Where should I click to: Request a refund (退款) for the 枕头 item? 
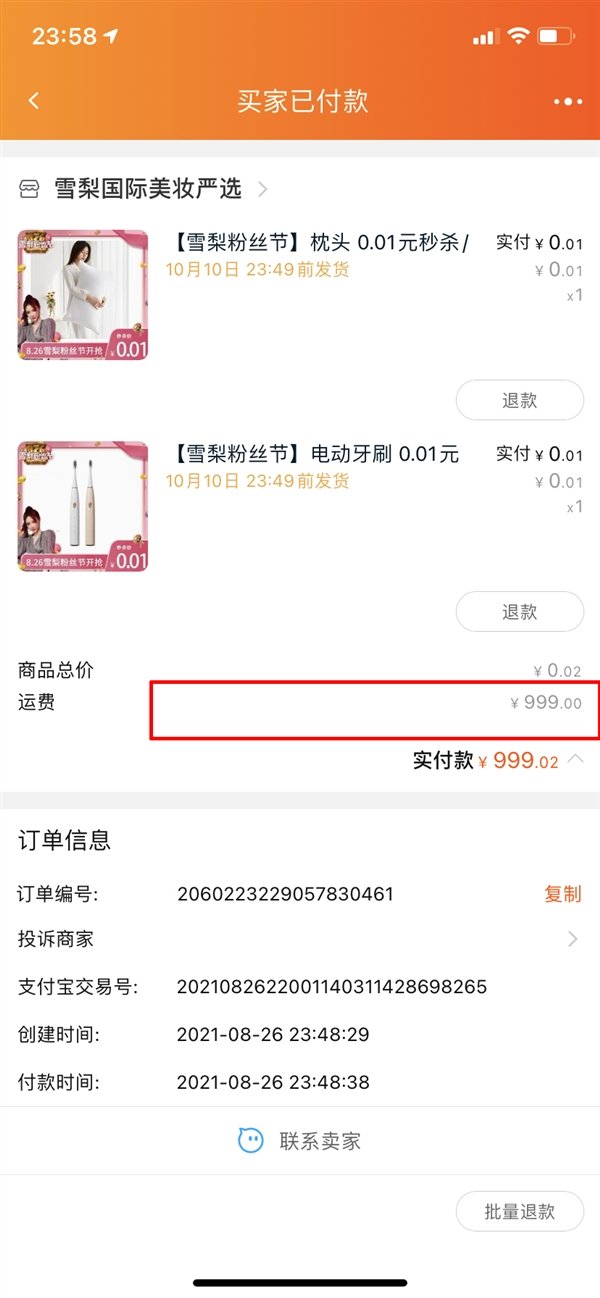(x=519, y=400)
